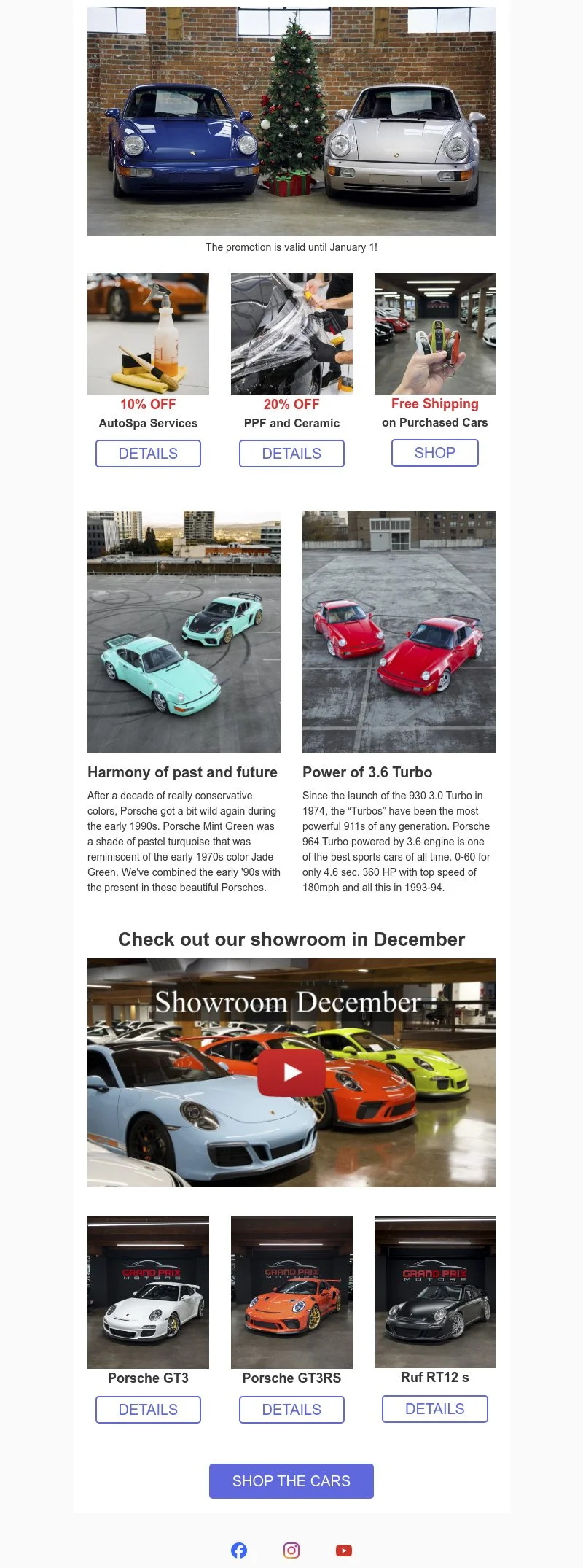Image resolution: width=583 pixels, height=1568 pixels.
Task: Open the Free Shipping key fob image
Action: [435, 334]
